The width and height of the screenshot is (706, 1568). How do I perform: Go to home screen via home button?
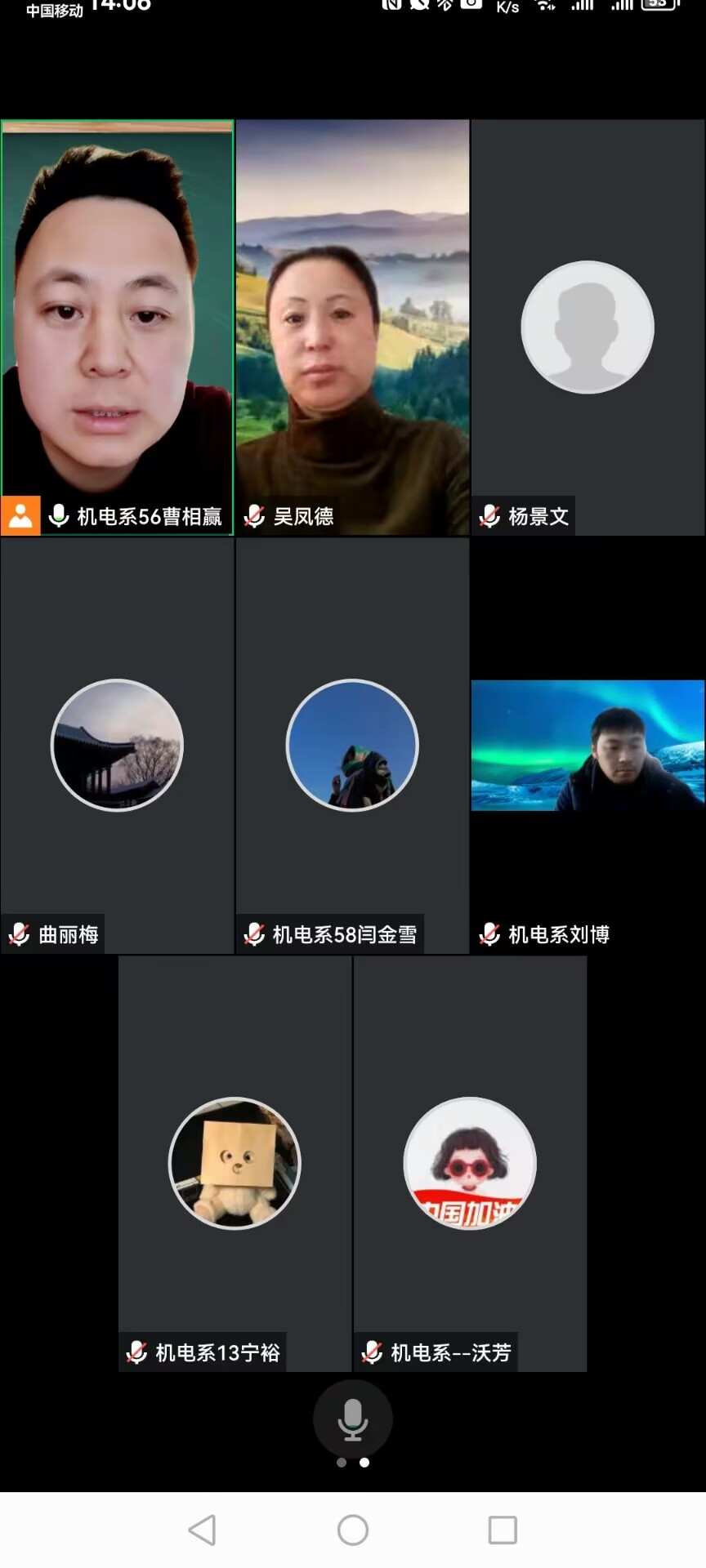tap(353, 1530)
